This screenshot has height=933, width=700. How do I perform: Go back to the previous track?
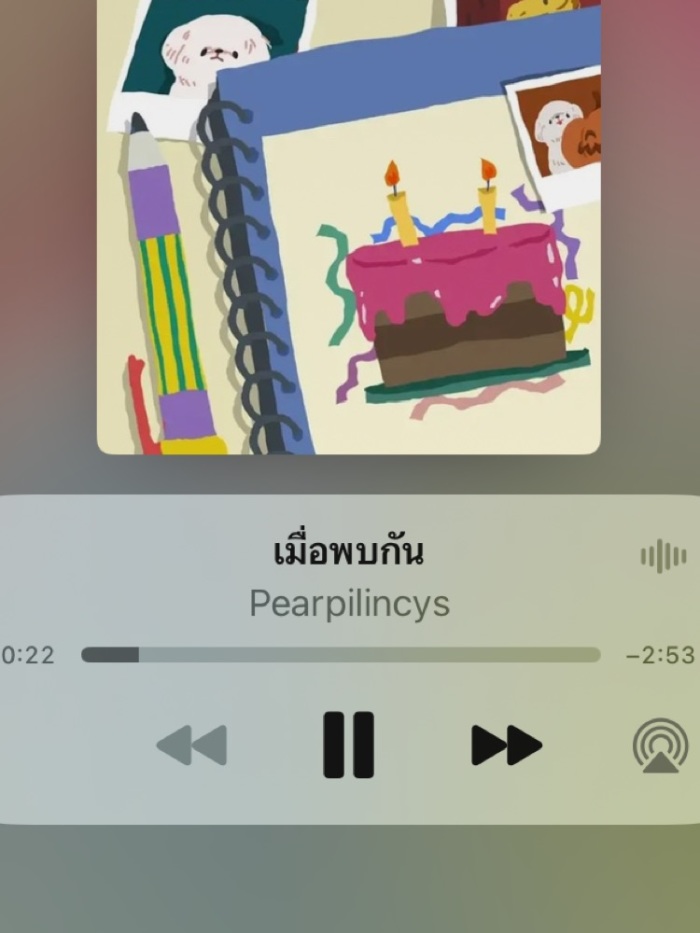pos(192,745)
